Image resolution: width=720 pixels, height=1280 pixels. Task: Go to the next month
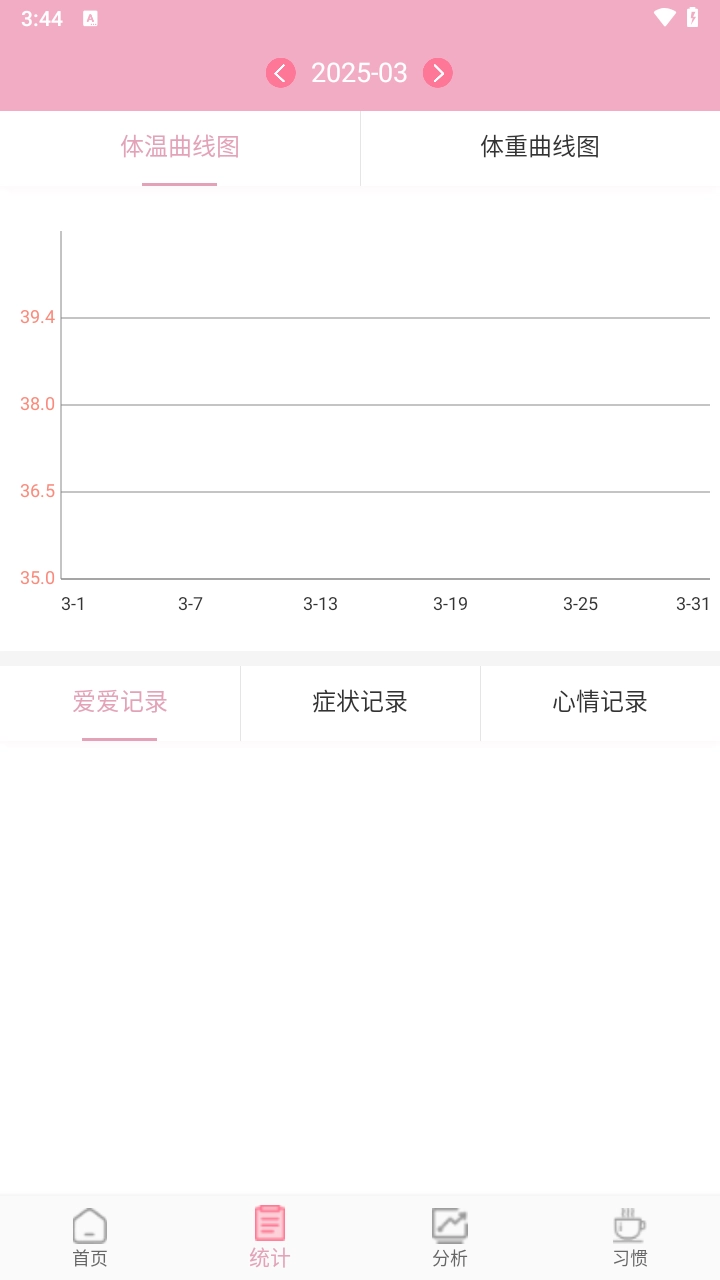coord(437,73)
